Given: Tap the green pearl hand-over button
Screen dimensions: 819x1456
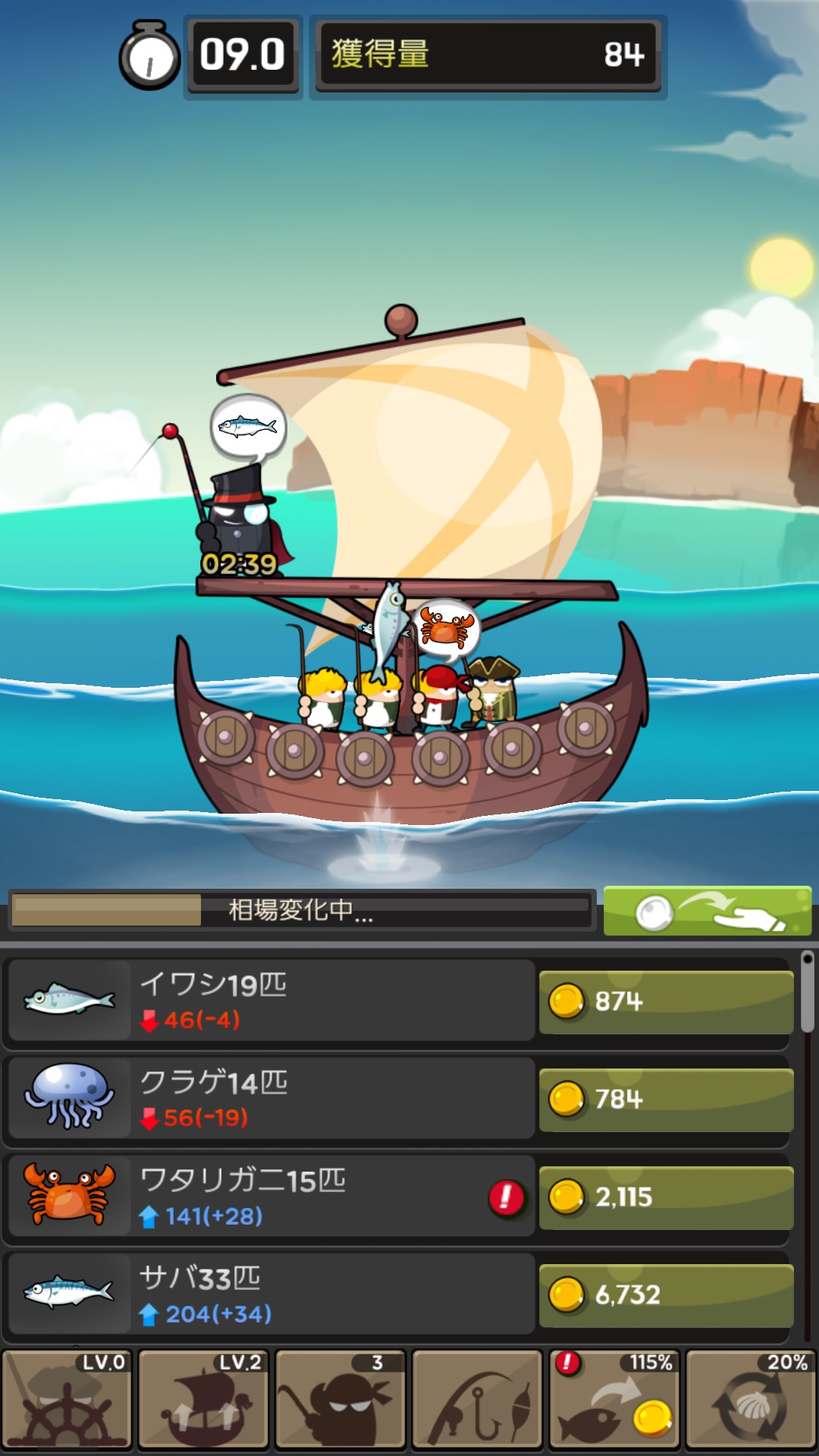Looking at the screenshot, I should tap(707, 911).
